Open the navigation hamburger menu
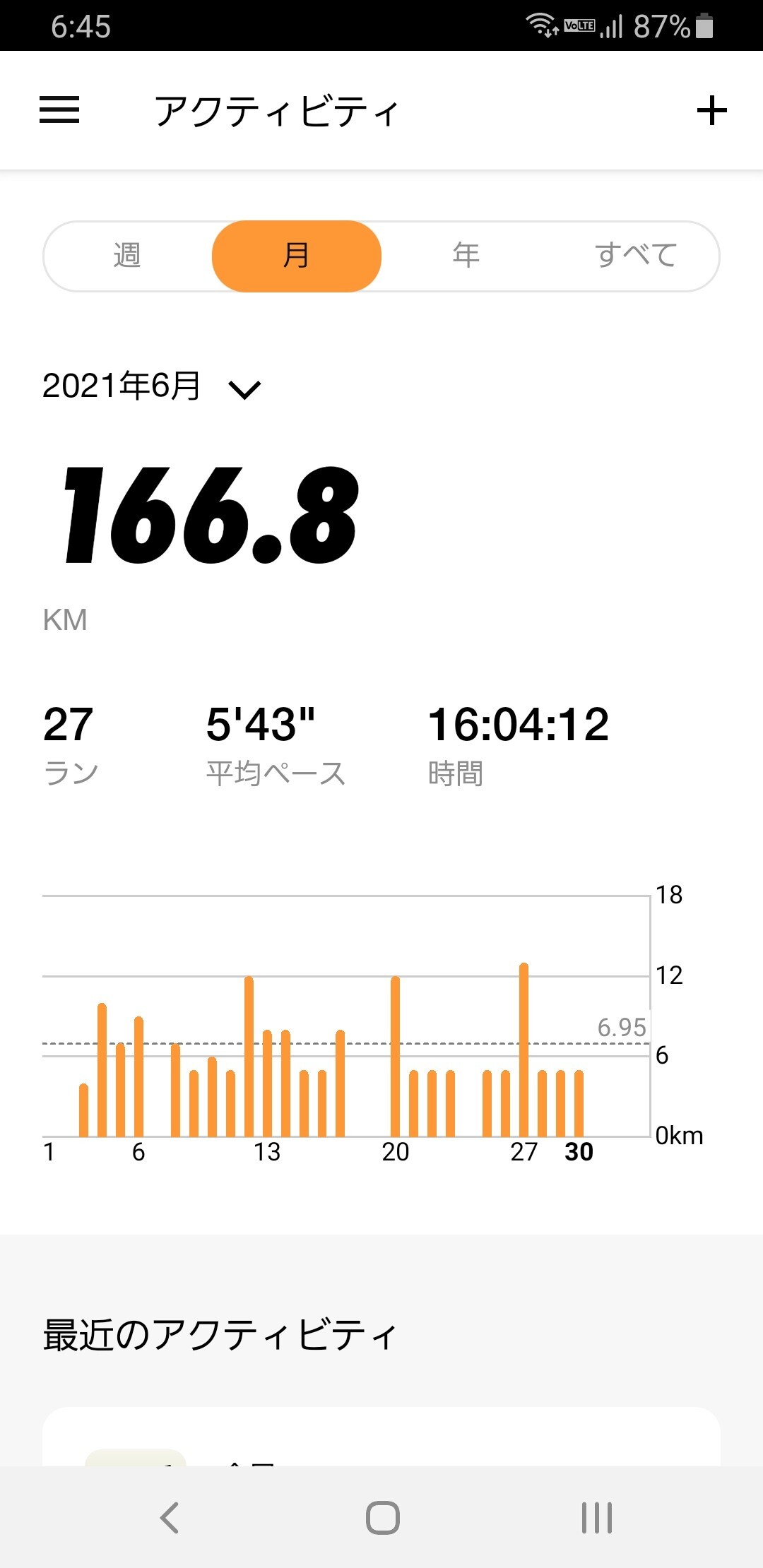 coord(59,109)
